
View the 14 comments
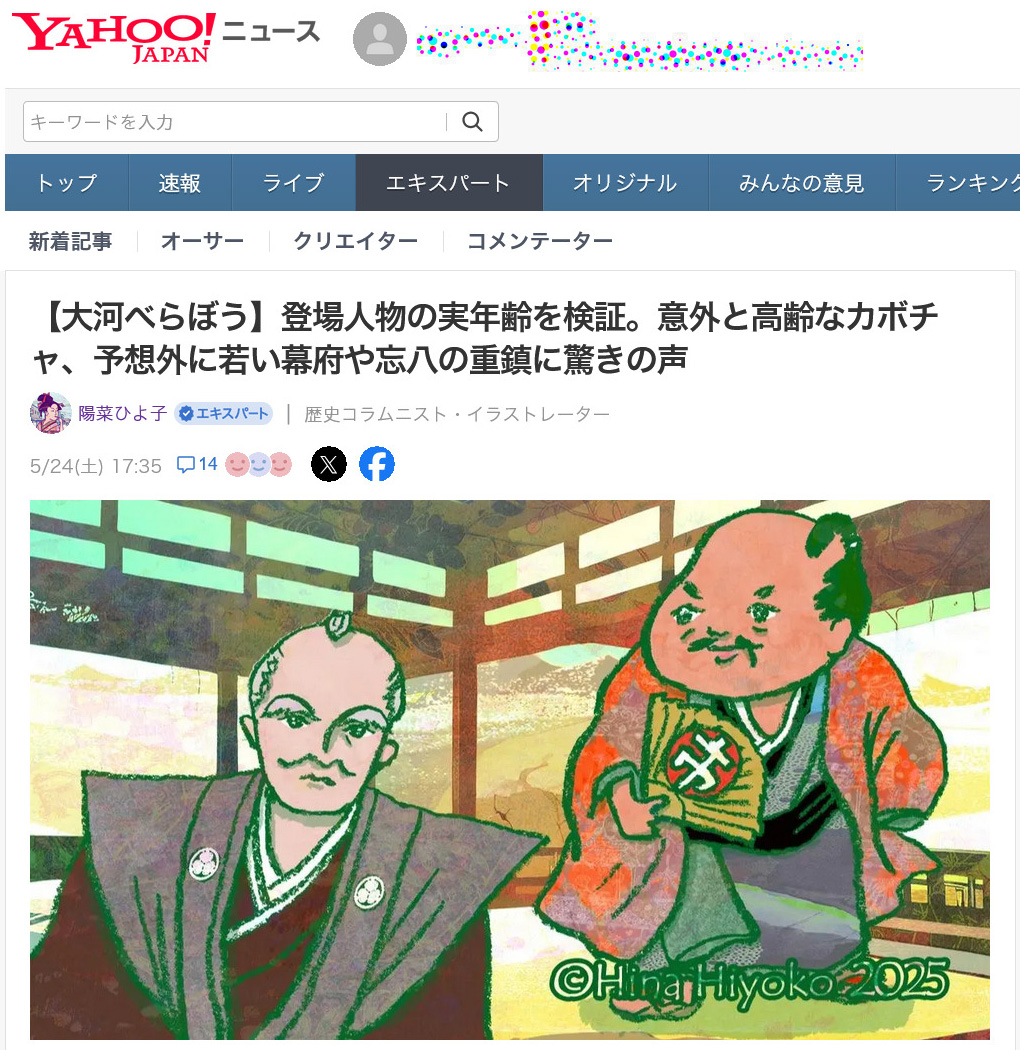tap(197, 464)
